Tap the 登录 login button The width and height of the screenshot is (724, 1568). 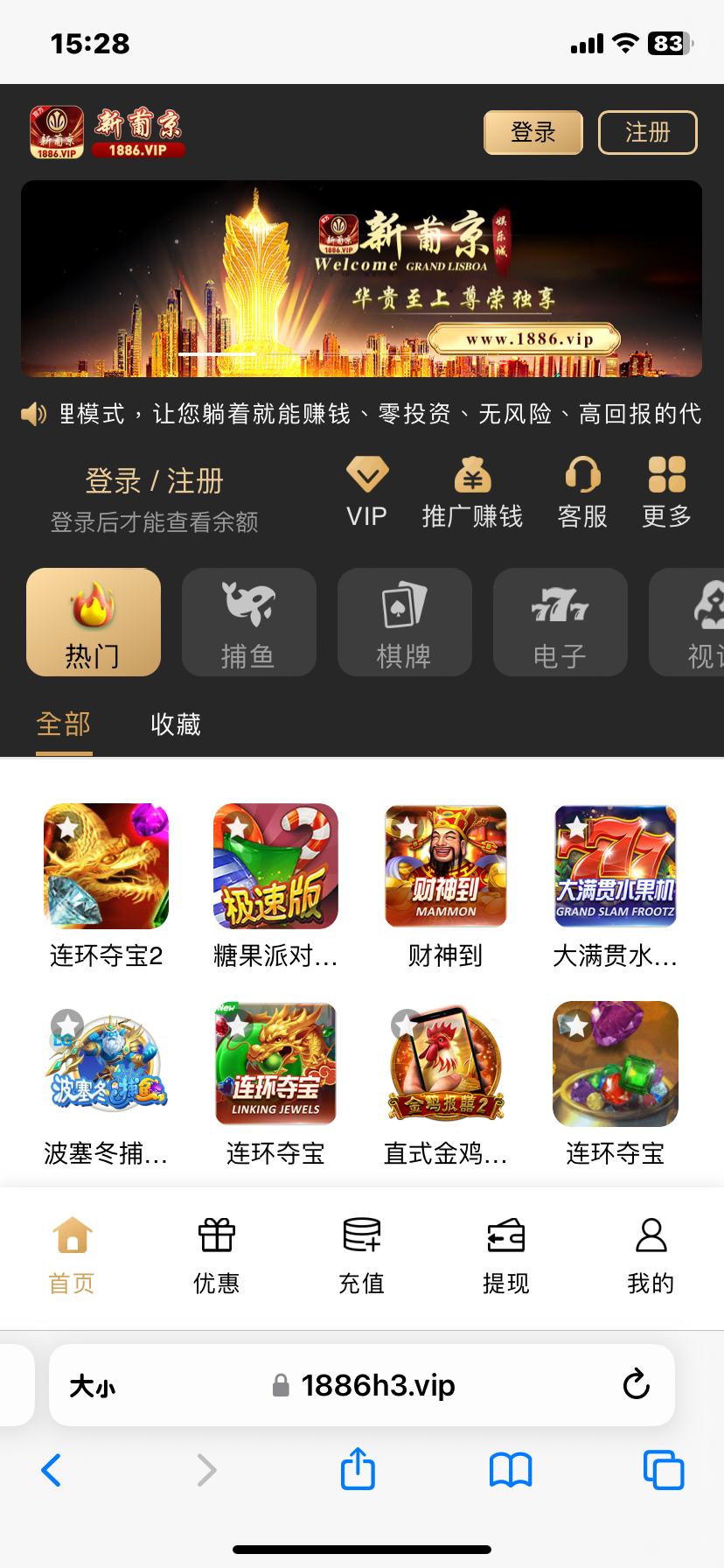(x=533, y=132)
